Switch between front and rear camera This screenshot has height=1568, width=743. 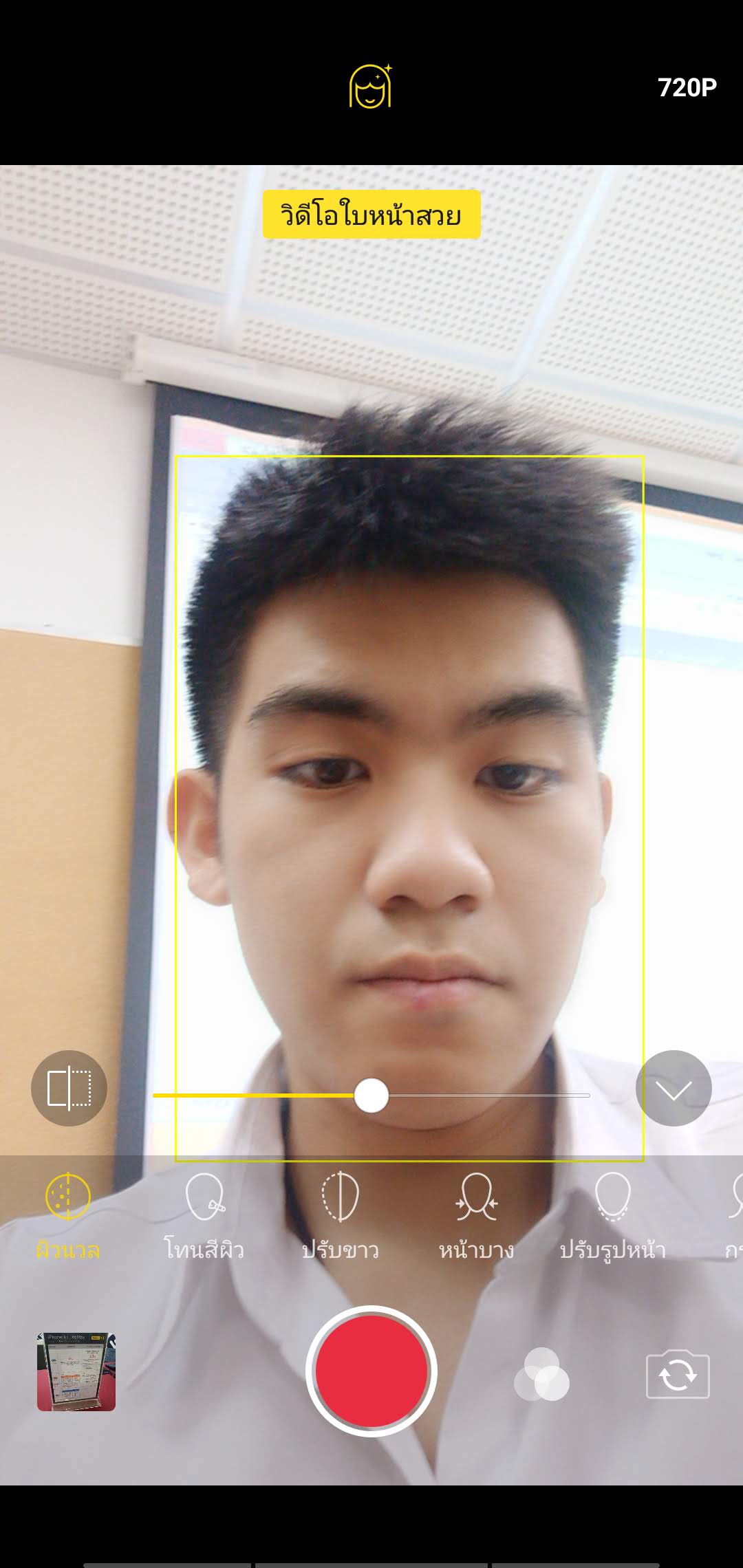coord(678,1375)
